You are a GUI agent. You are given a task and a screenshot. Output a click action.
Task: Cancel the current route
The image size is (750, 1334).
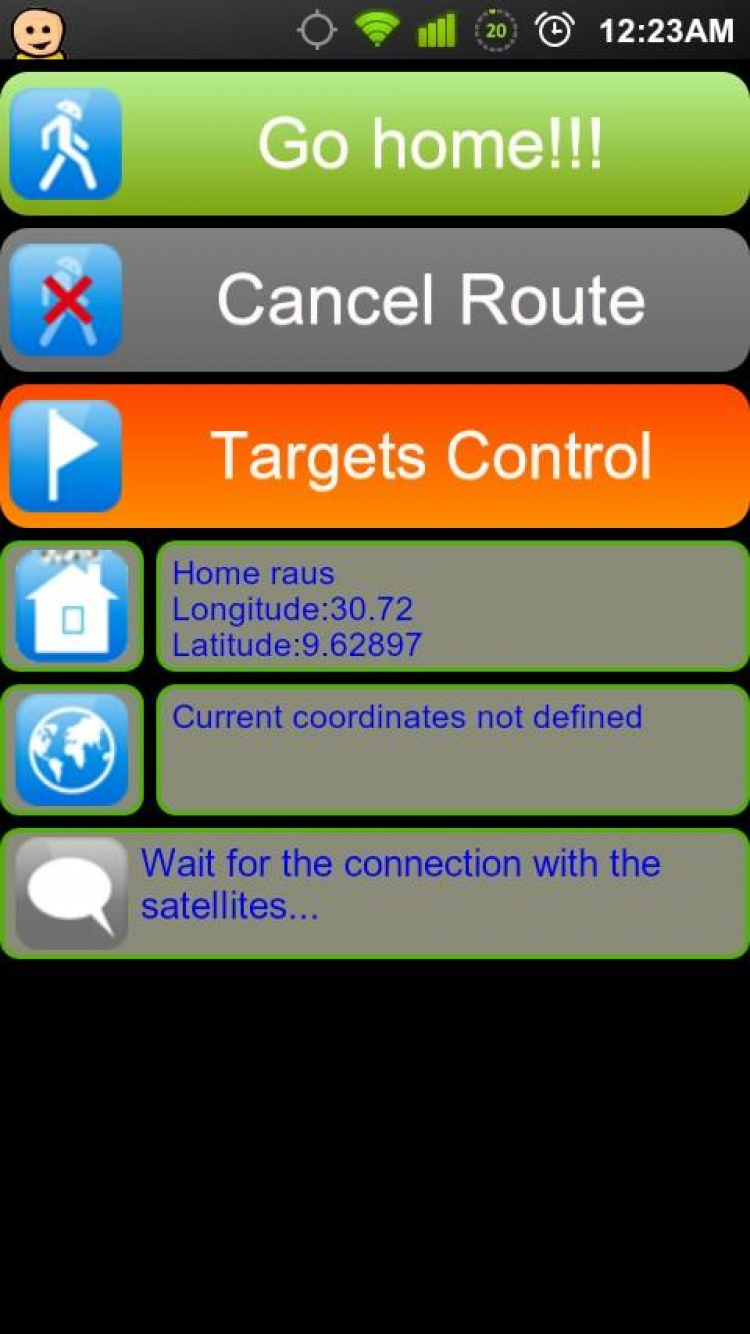click(375, 300)
